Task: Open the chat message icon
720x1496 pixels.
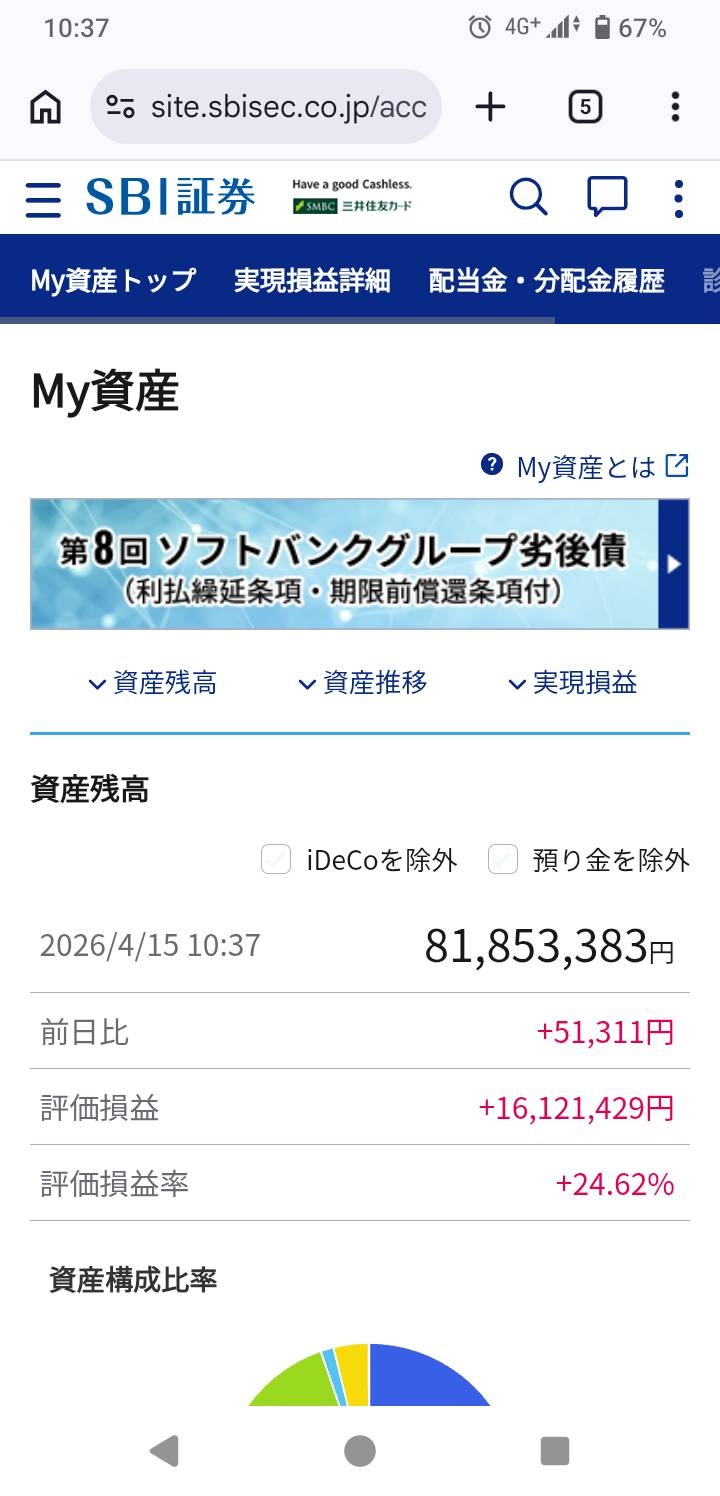Action: 606,197
